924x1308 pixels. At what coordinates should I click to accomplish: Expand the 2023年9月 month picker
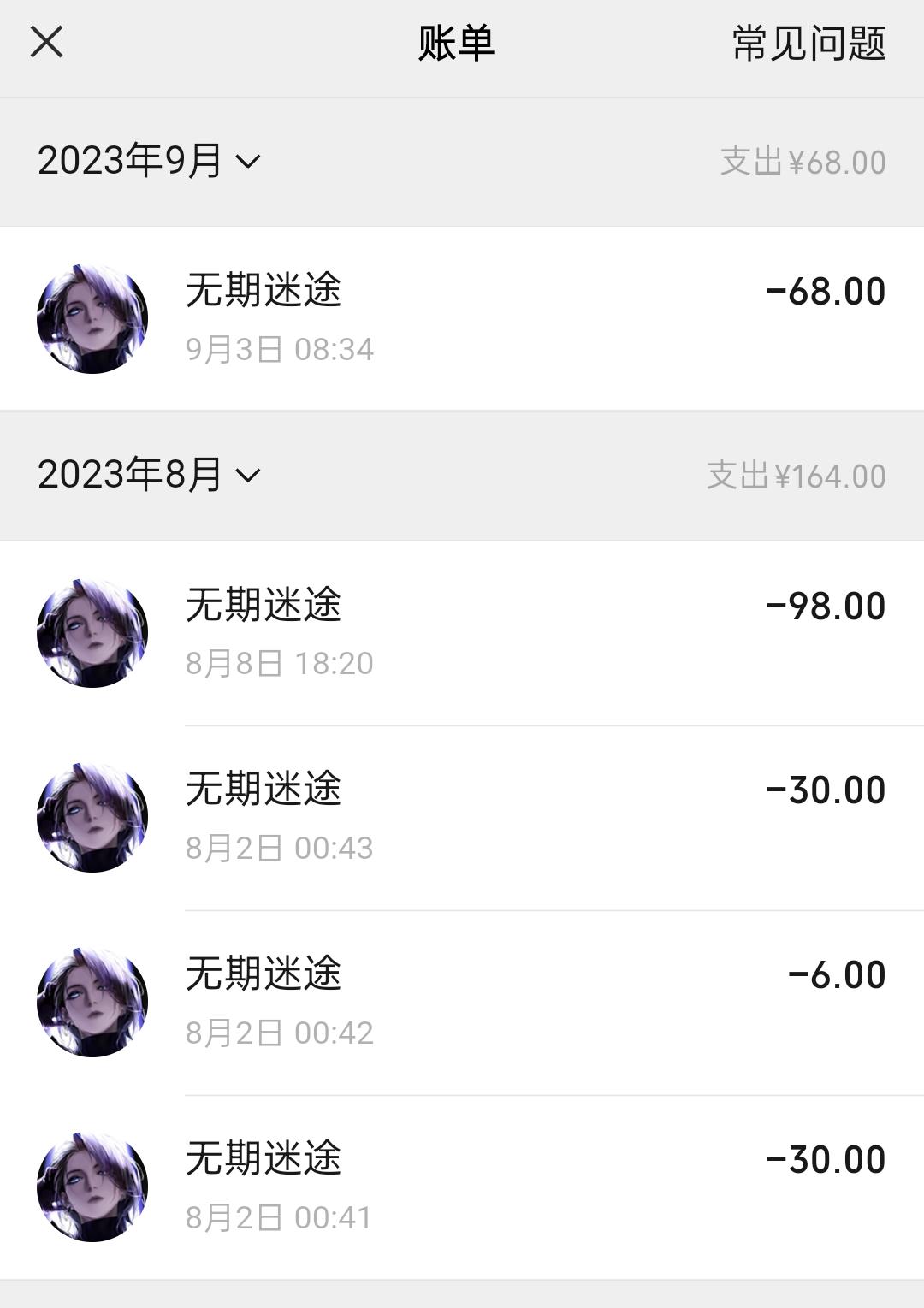click(149, 161)
